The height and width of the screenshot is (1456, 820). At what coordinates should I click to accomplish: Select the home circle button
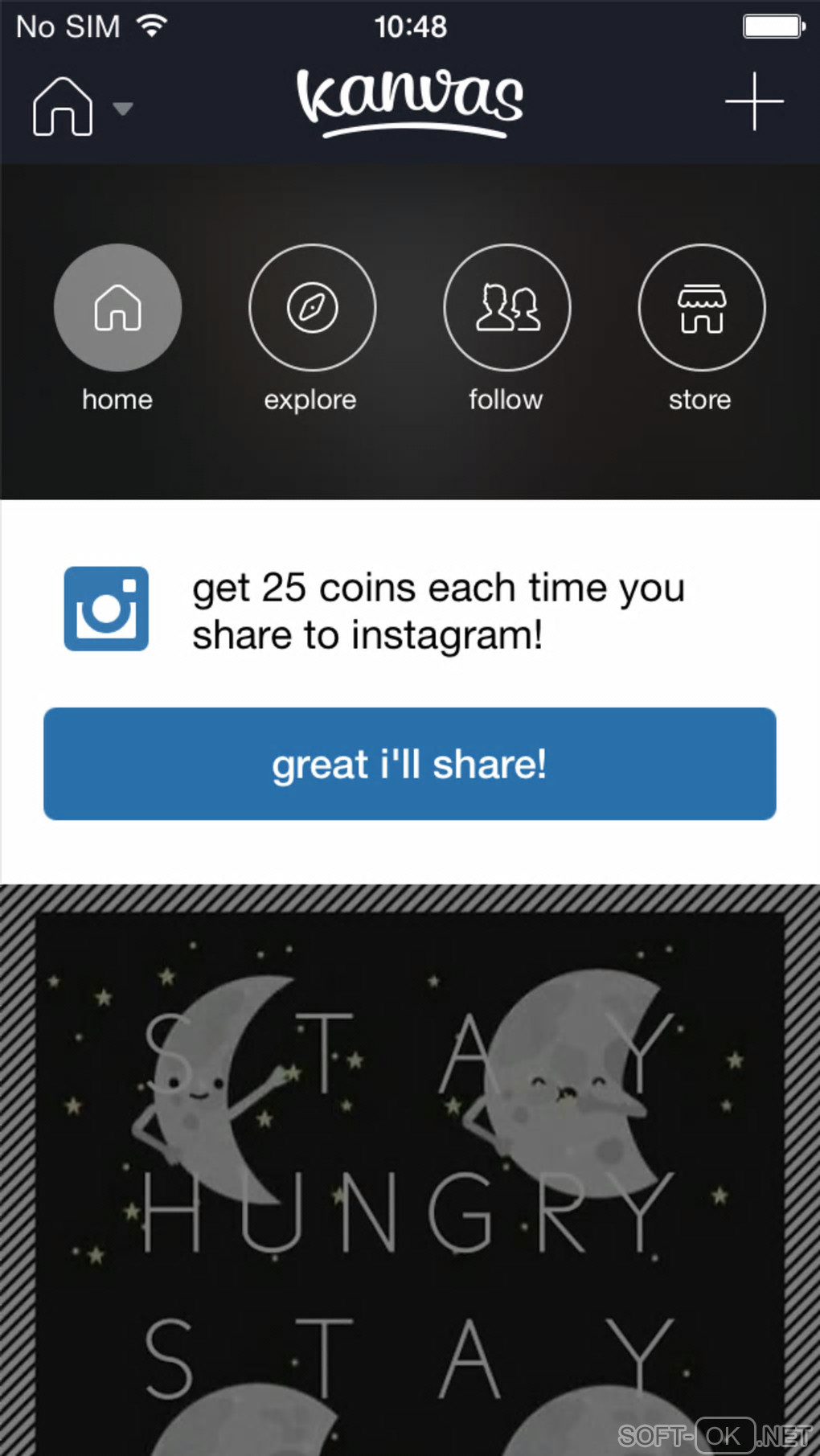[117, 307]
